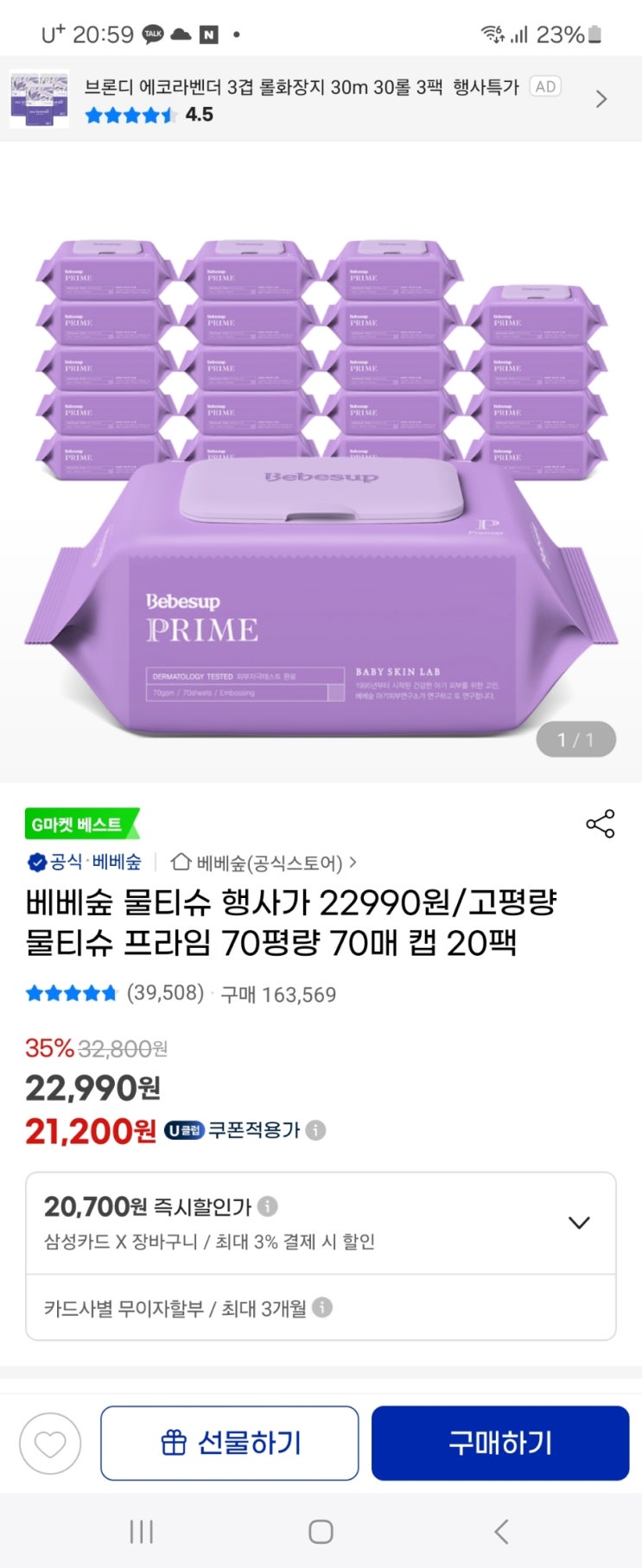Expand the 20,700원 즉시할인가 details

point(579,1223)
